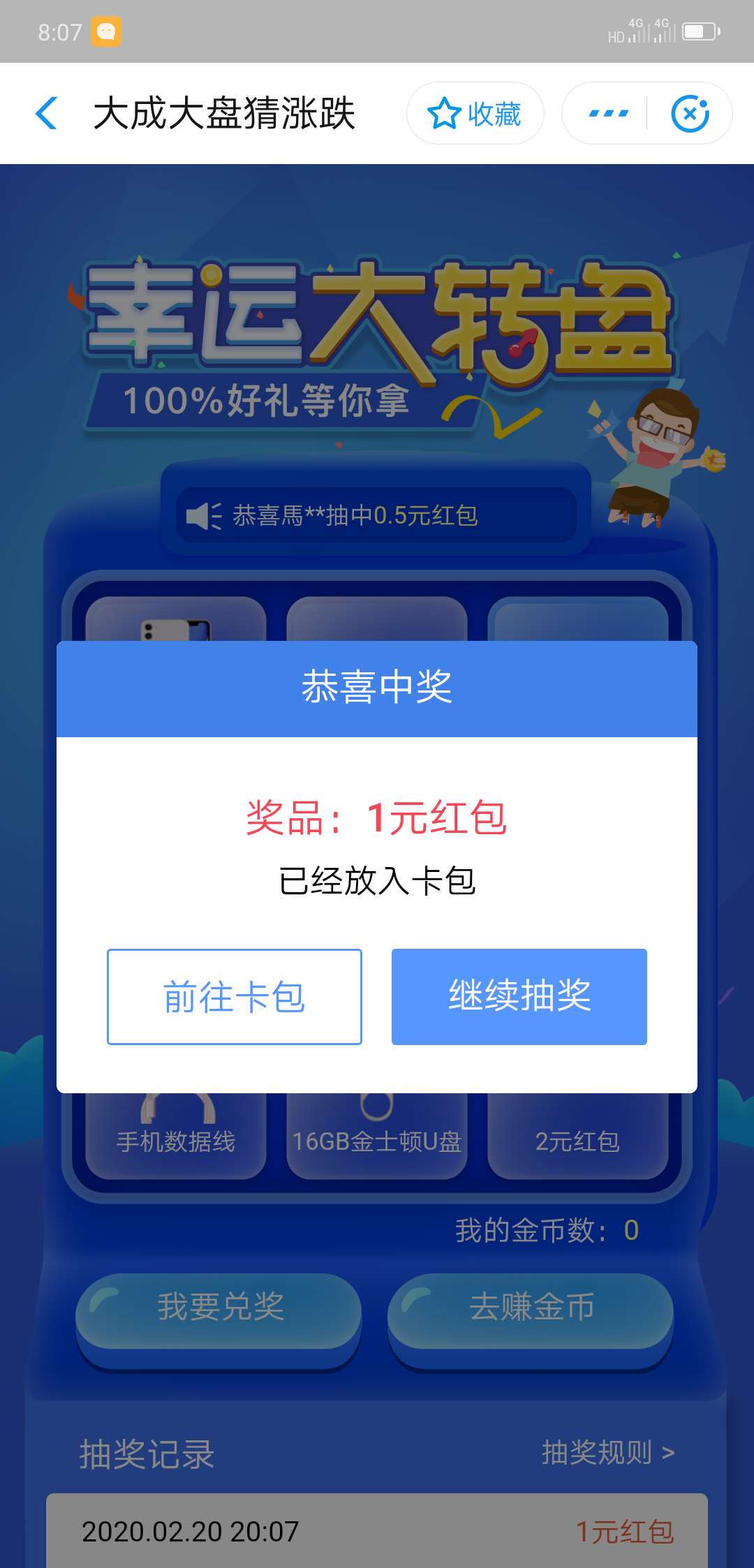This screenshot has width=754, height=1568.
Task: Close the mini program
Action: 690,113
